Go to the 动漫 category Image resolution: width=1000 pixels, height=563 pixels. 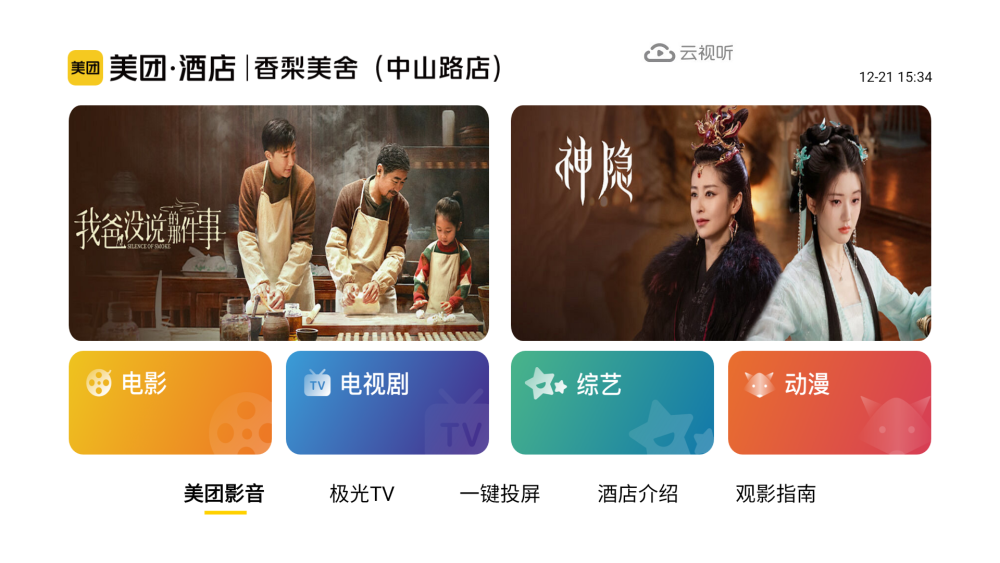(829, 402)
